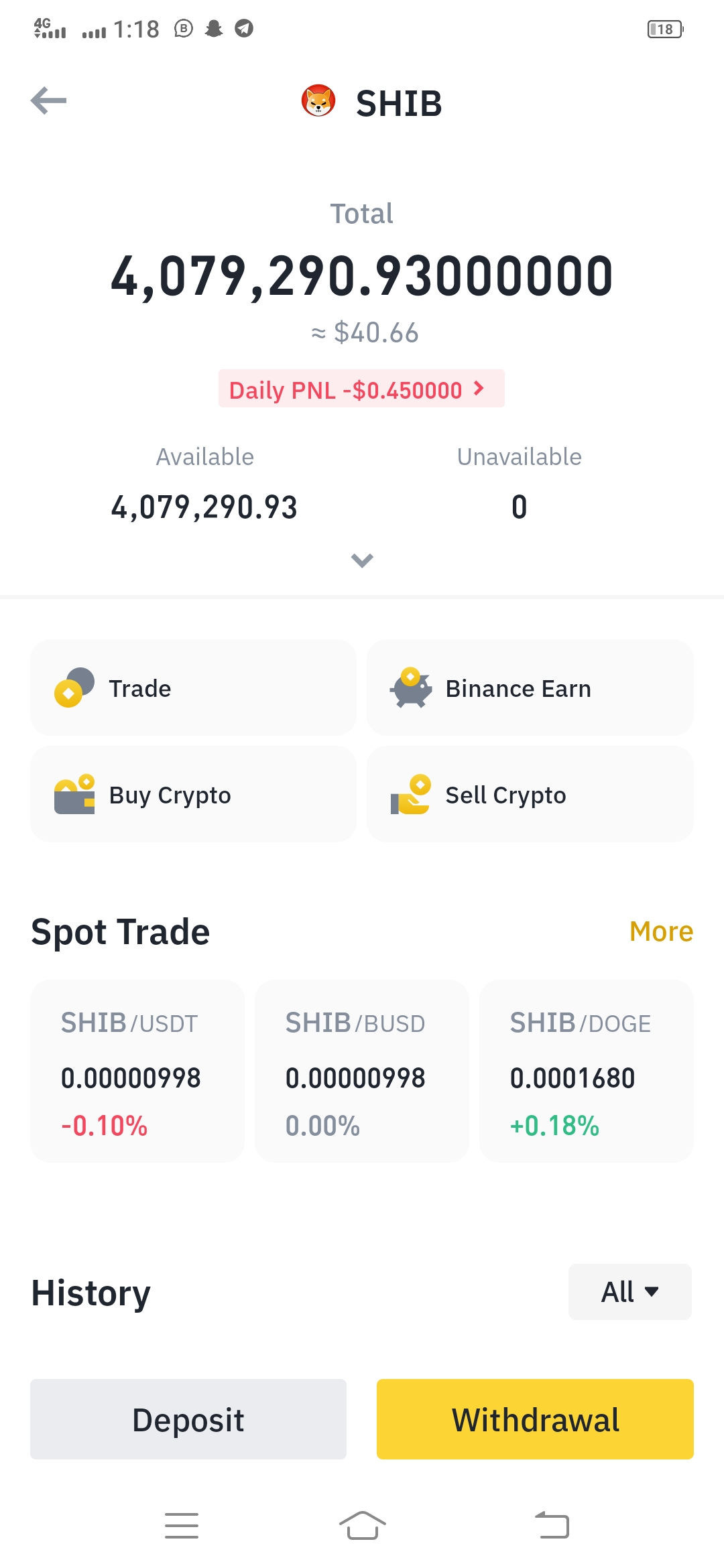Open the Daily PNL details
This screenshot has height=1568, width=724.
point(361,389)
